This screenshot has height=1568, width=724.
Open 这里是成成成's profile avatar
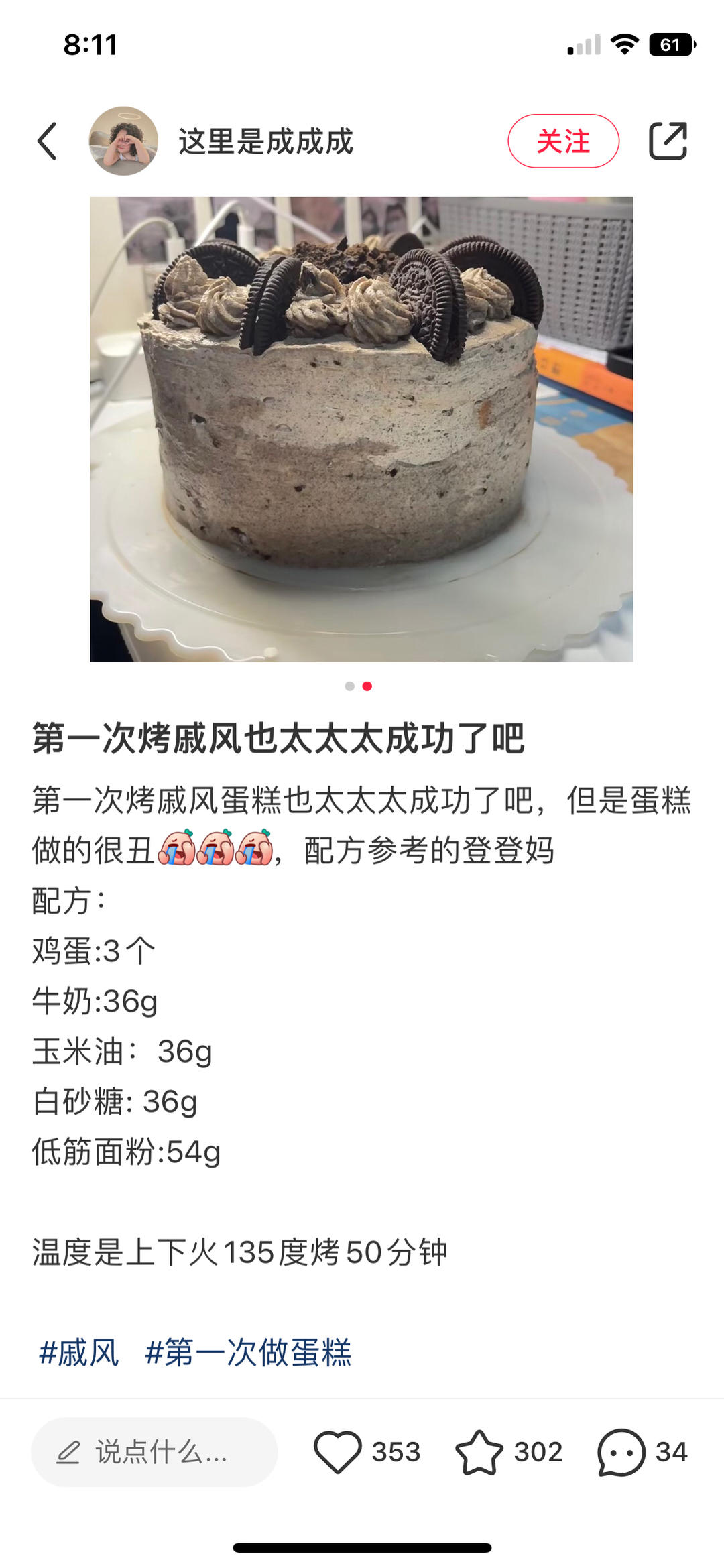(123, 141)
